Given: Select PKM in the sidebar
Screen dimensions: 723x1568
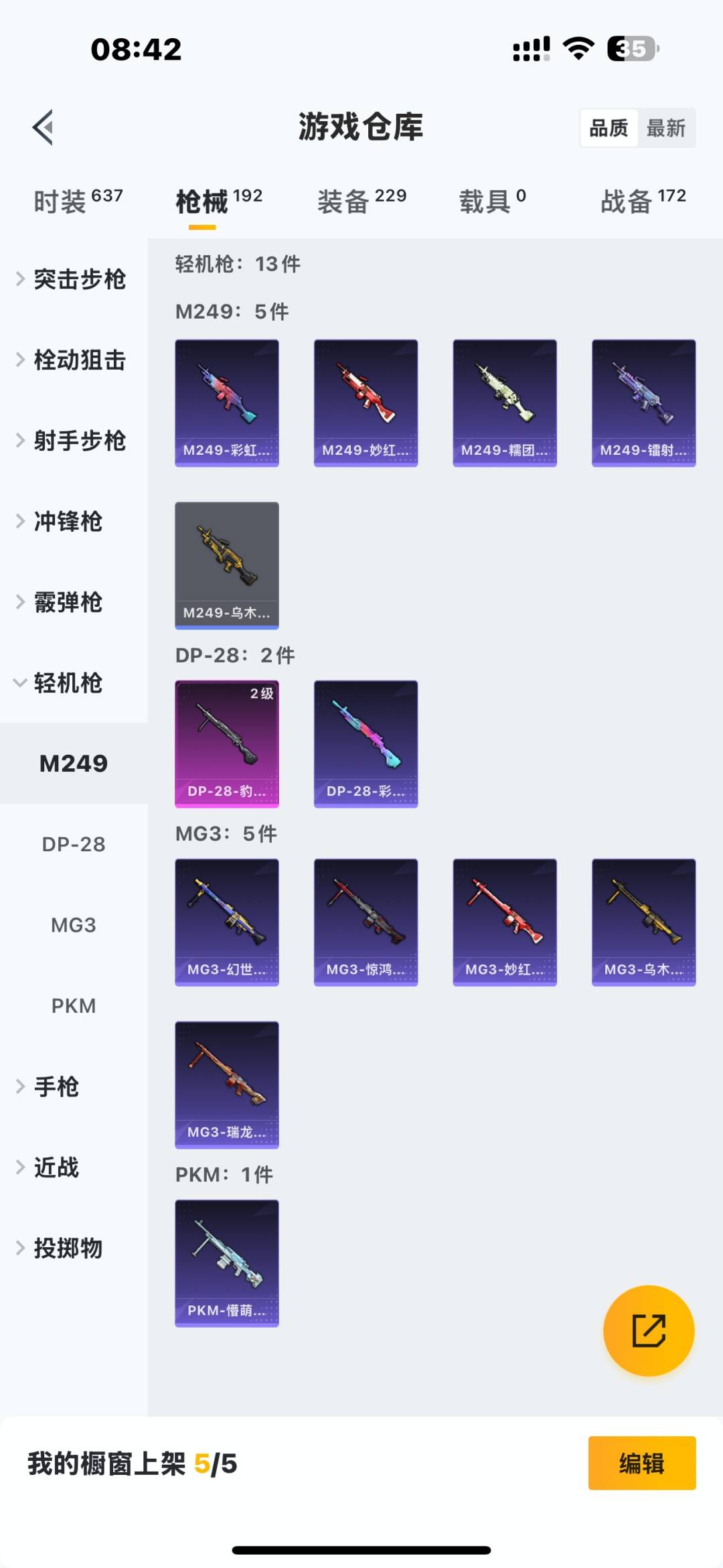Looking at the screenshot, I should tap(74, 1006).
